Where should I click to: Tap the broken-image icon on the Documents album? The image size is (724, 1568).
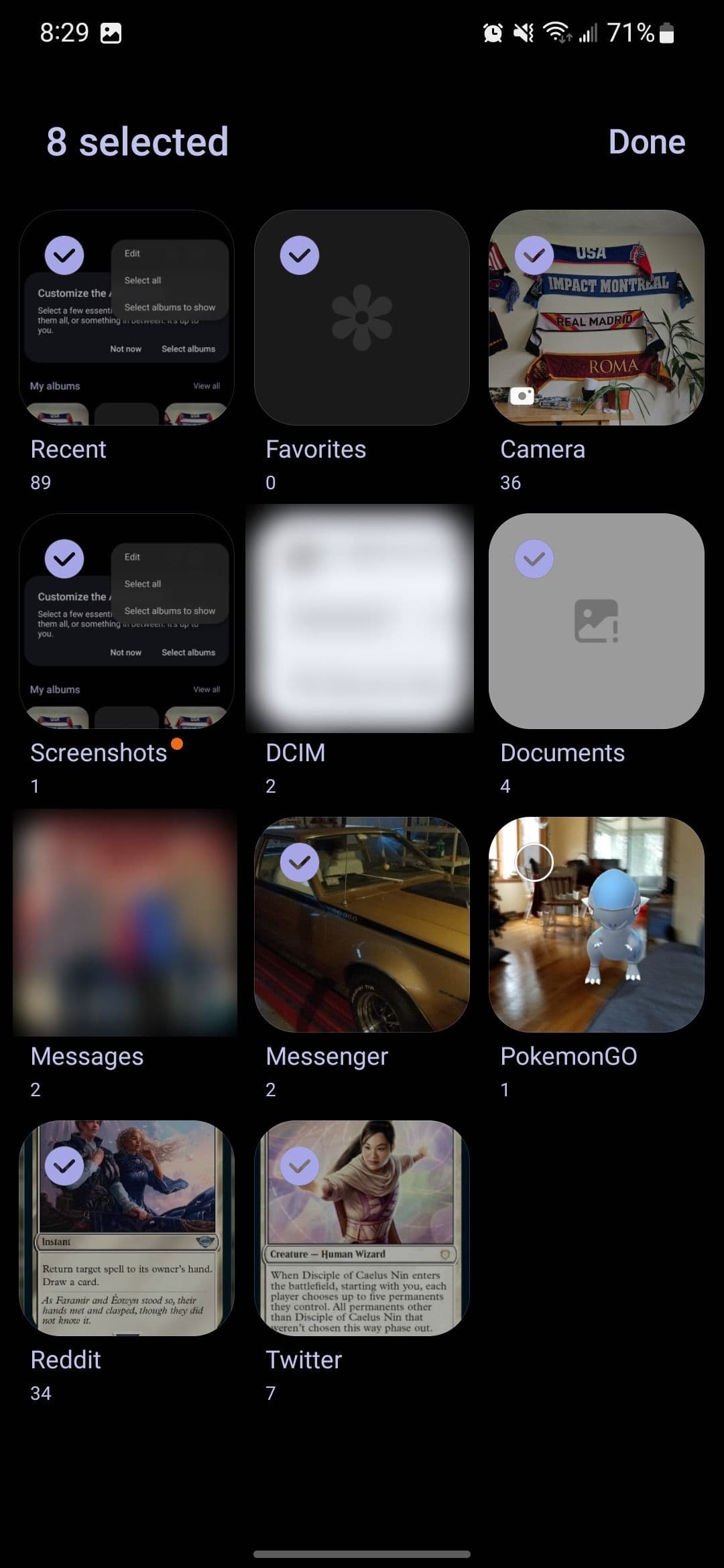[597, 620]
